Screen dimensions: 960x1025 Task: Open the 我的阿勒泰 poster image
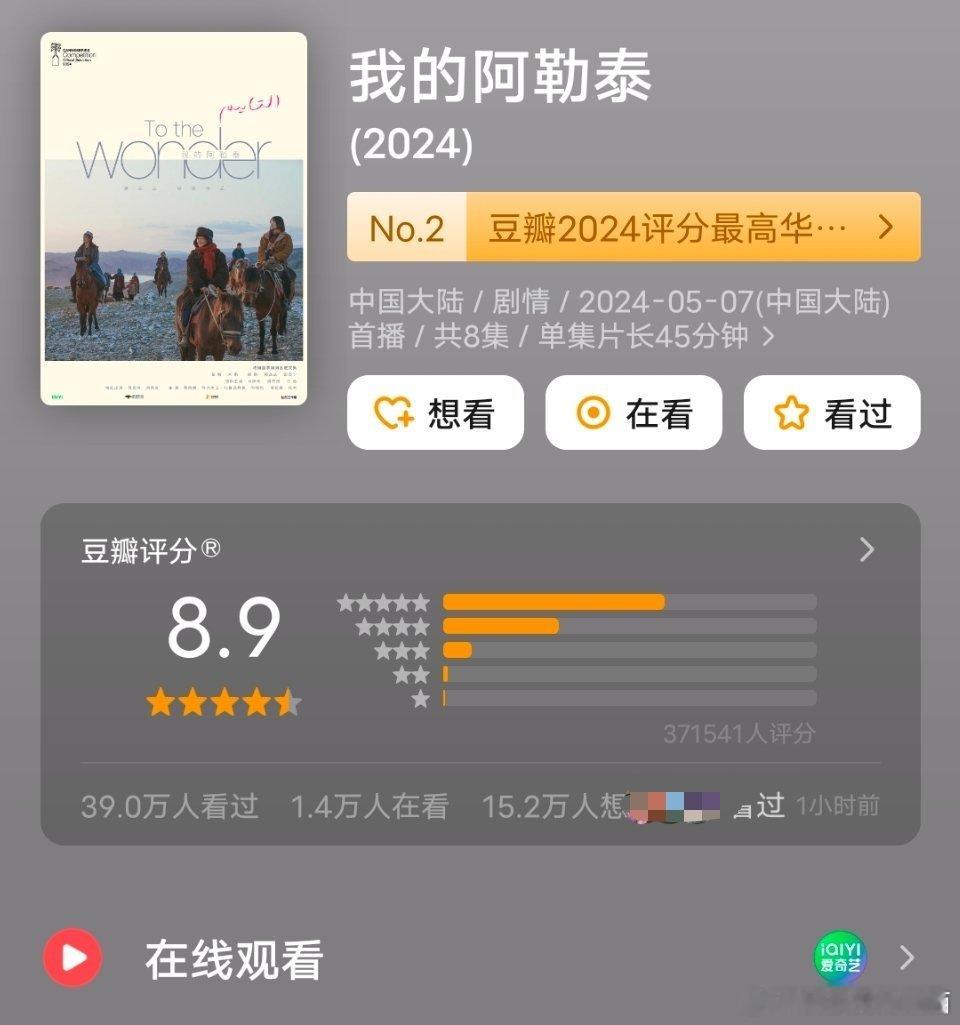(174, 218)
